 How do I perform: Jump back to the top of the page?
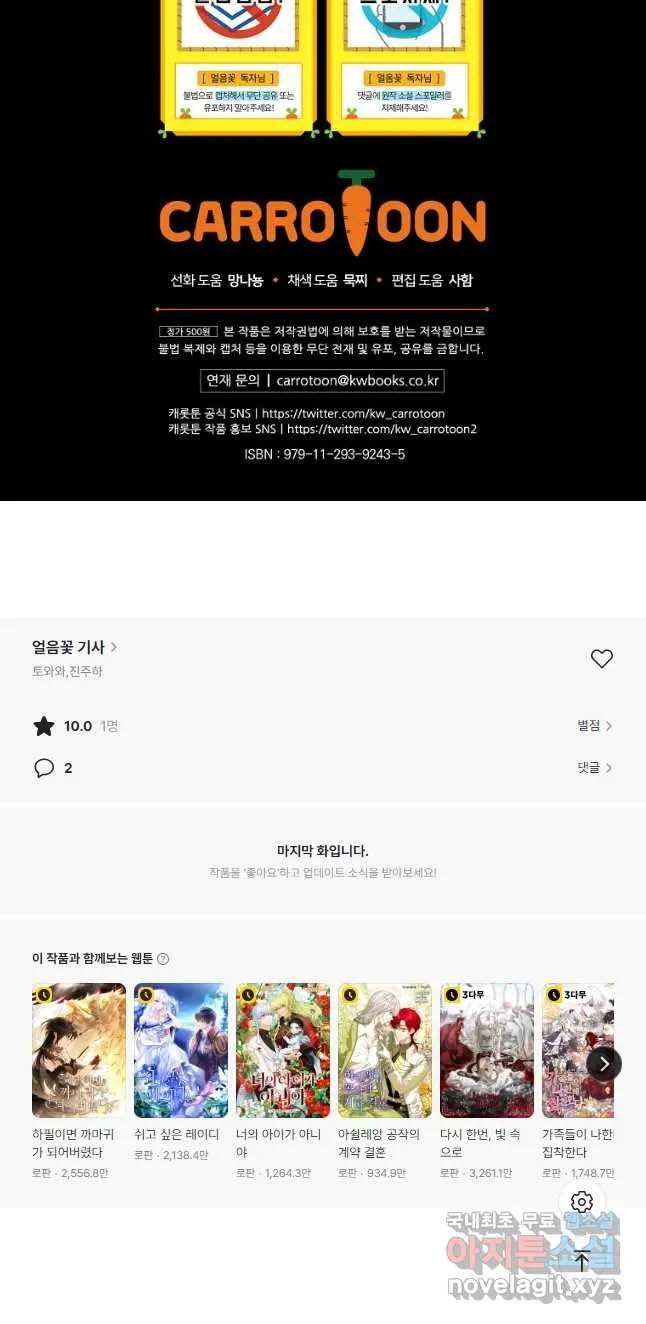coord(582,1260)
